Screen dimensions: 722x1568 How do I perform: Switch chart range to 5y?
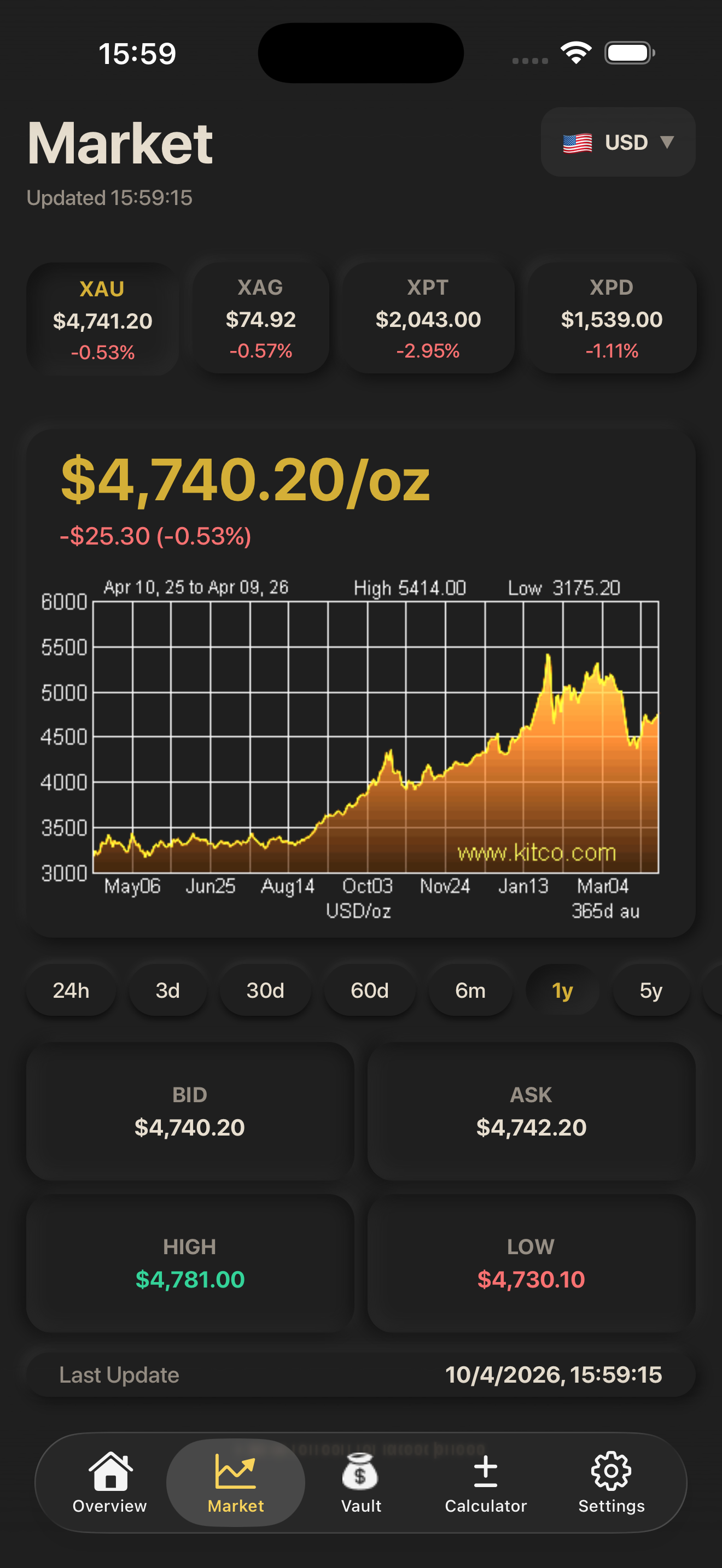point(651,990)
